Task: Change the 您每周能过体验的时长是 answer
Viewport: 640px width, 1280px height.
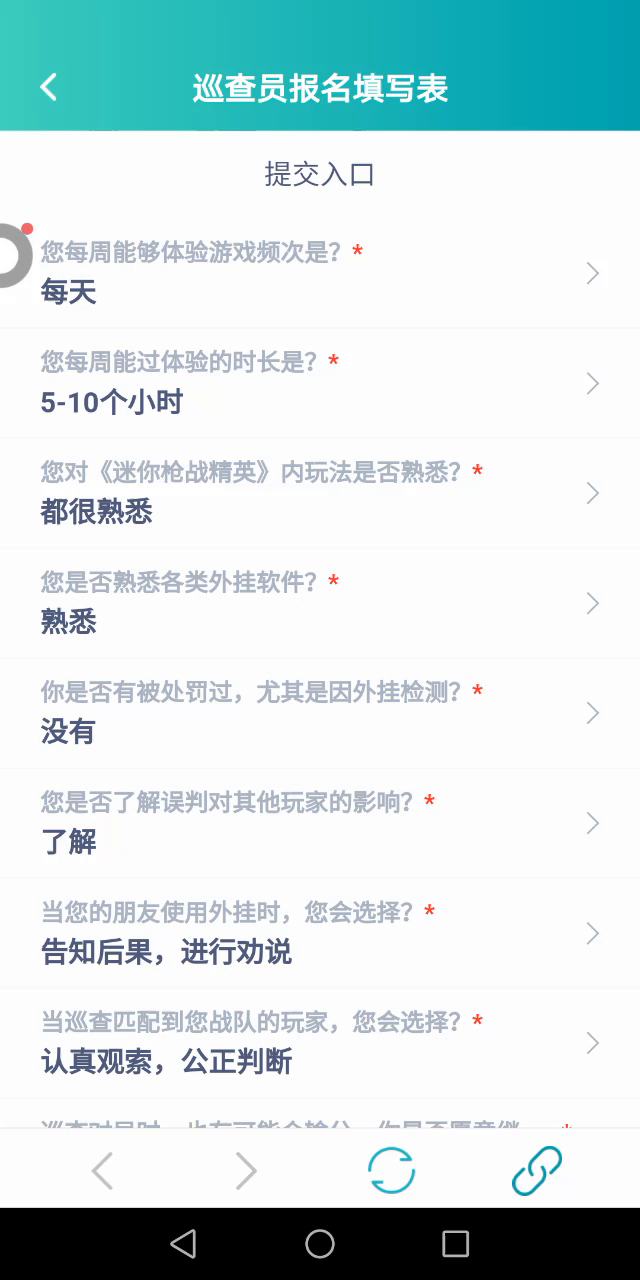Action: [x=320, y=383]
